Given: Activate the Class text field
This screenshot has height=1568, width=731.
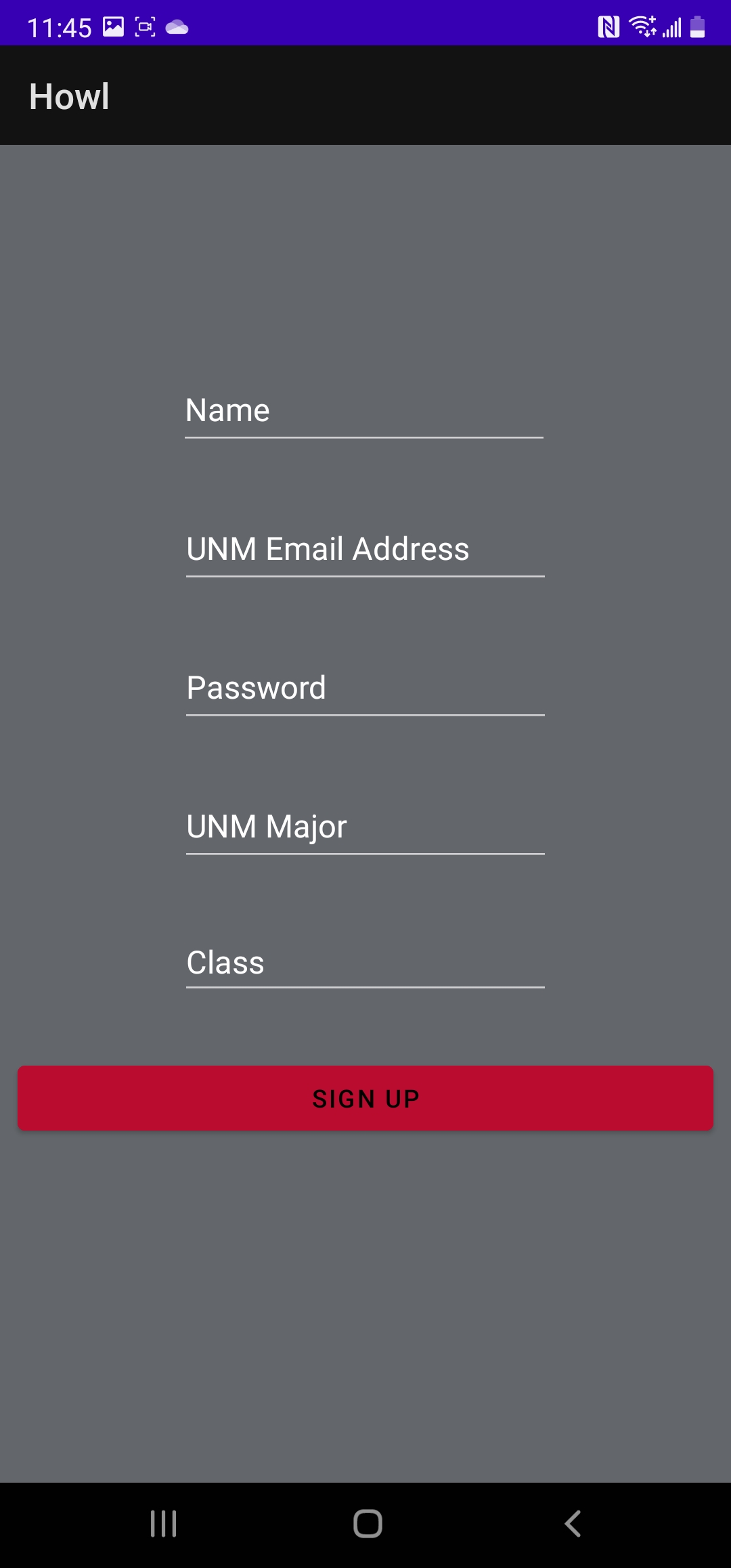Looking at the screenshot, I should [365, 962].
